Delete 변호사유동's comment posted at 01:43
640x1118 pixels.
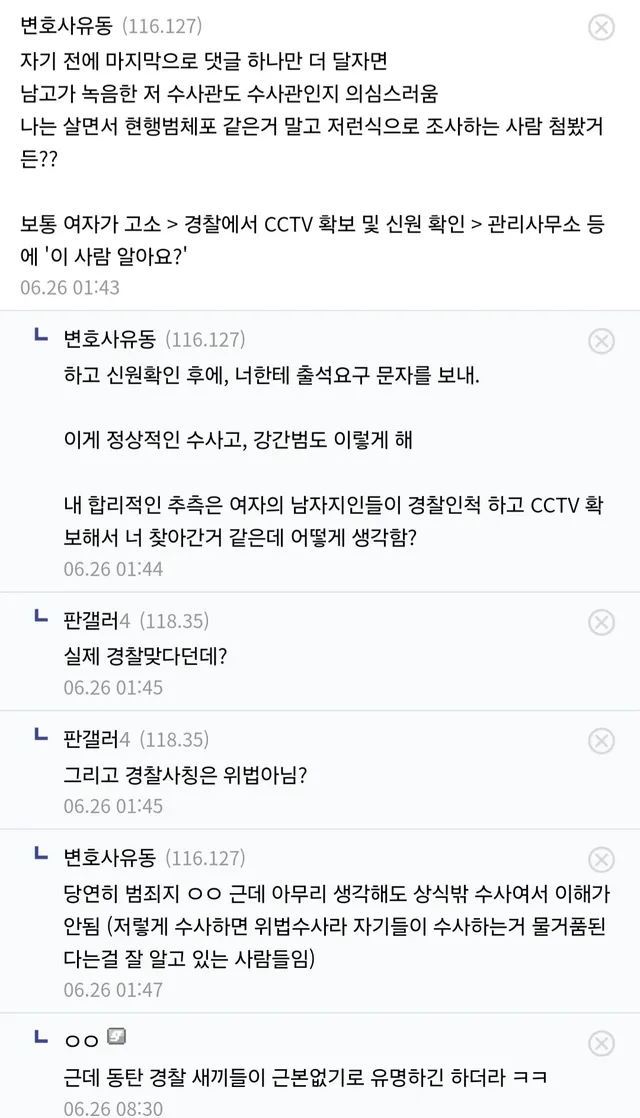pyautogui.click(x=601, y=28)
